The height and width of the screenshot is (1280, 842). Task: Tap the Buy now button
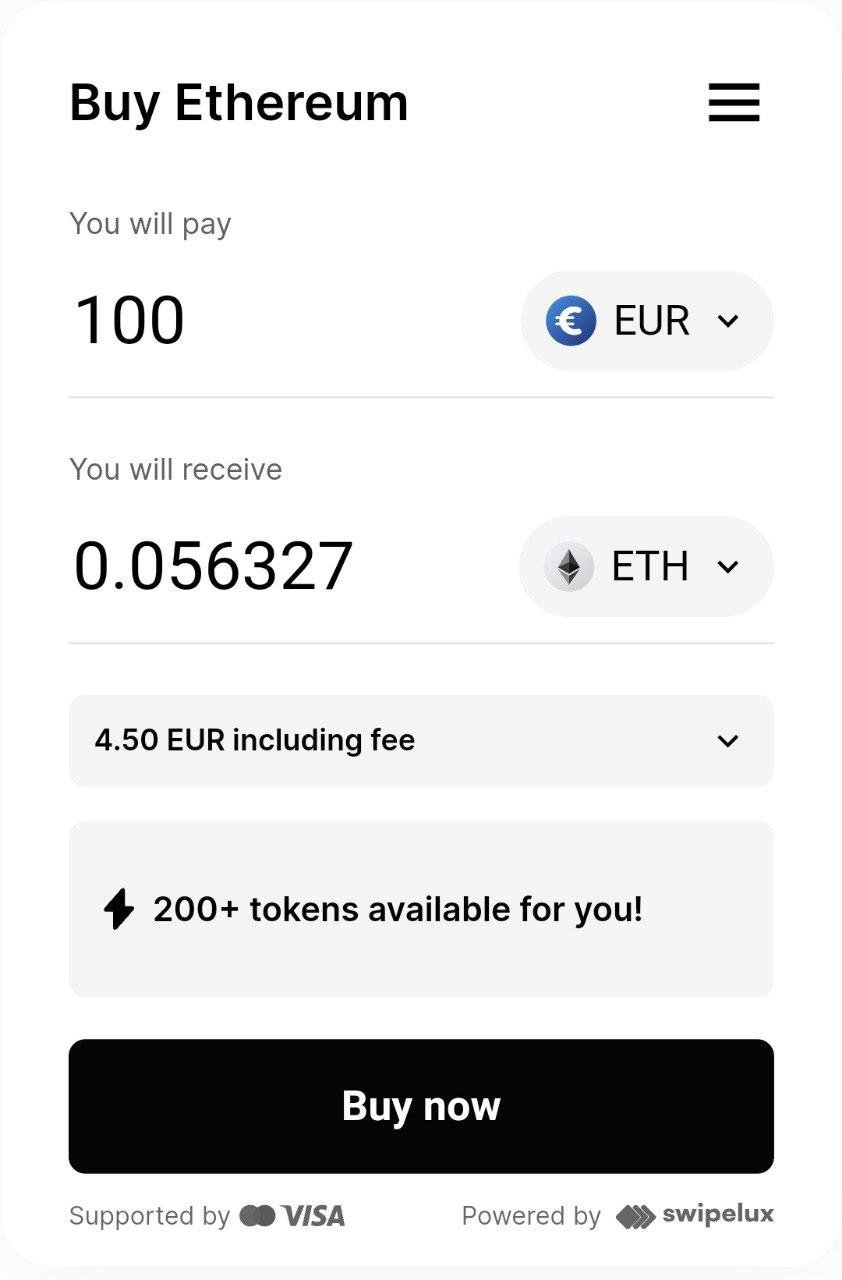click(x=421, y=1106)
